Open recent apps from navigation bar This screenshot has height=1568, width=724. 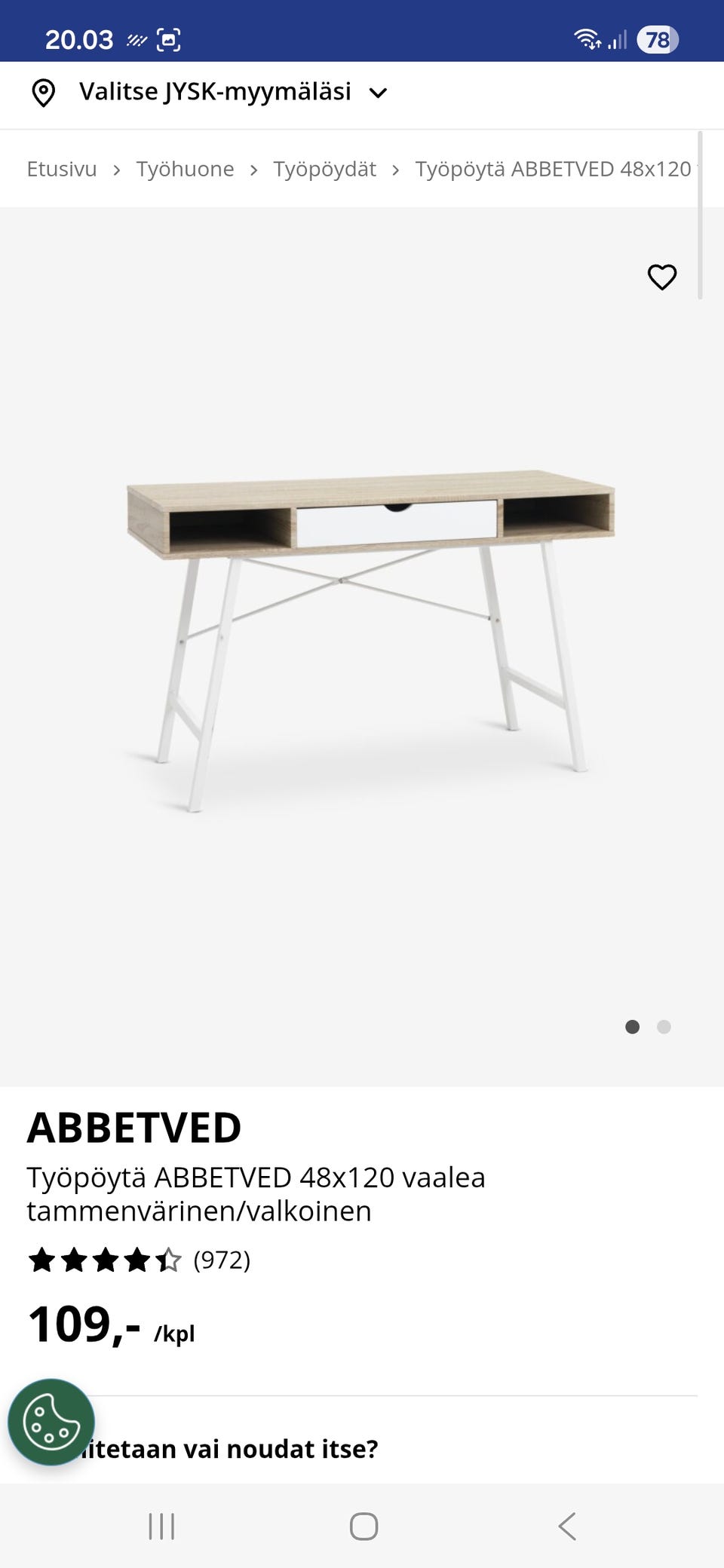(161, 1526)
